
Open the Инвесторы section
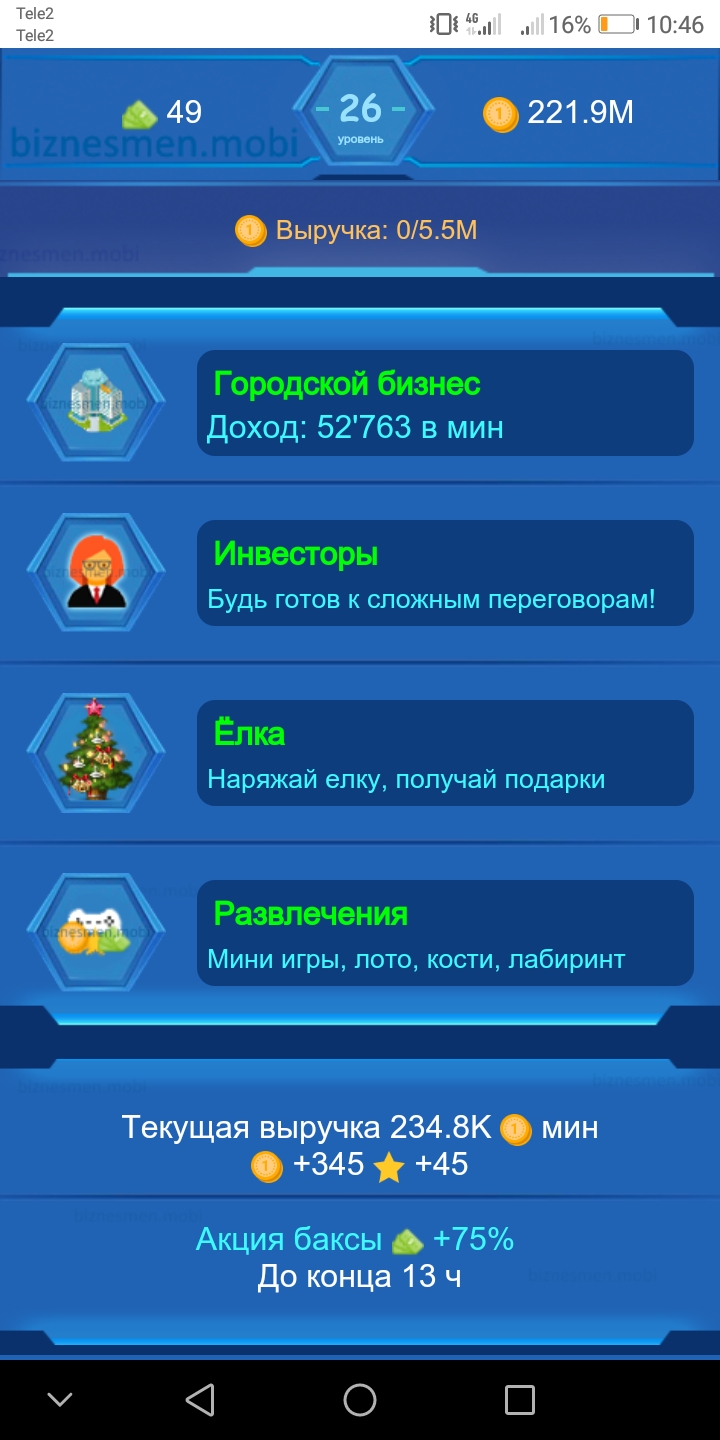pyautogui.click(x=444, y=574)
